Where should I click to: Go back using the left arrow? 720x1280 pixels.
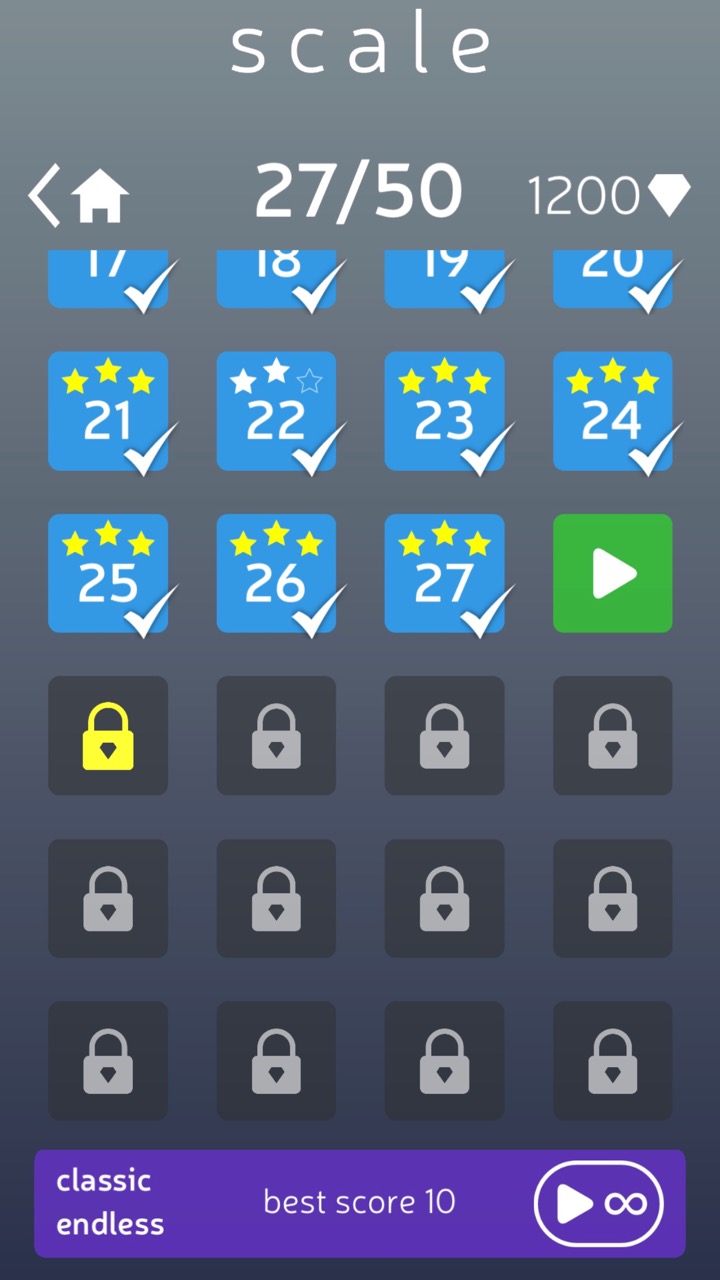point(44,196)
